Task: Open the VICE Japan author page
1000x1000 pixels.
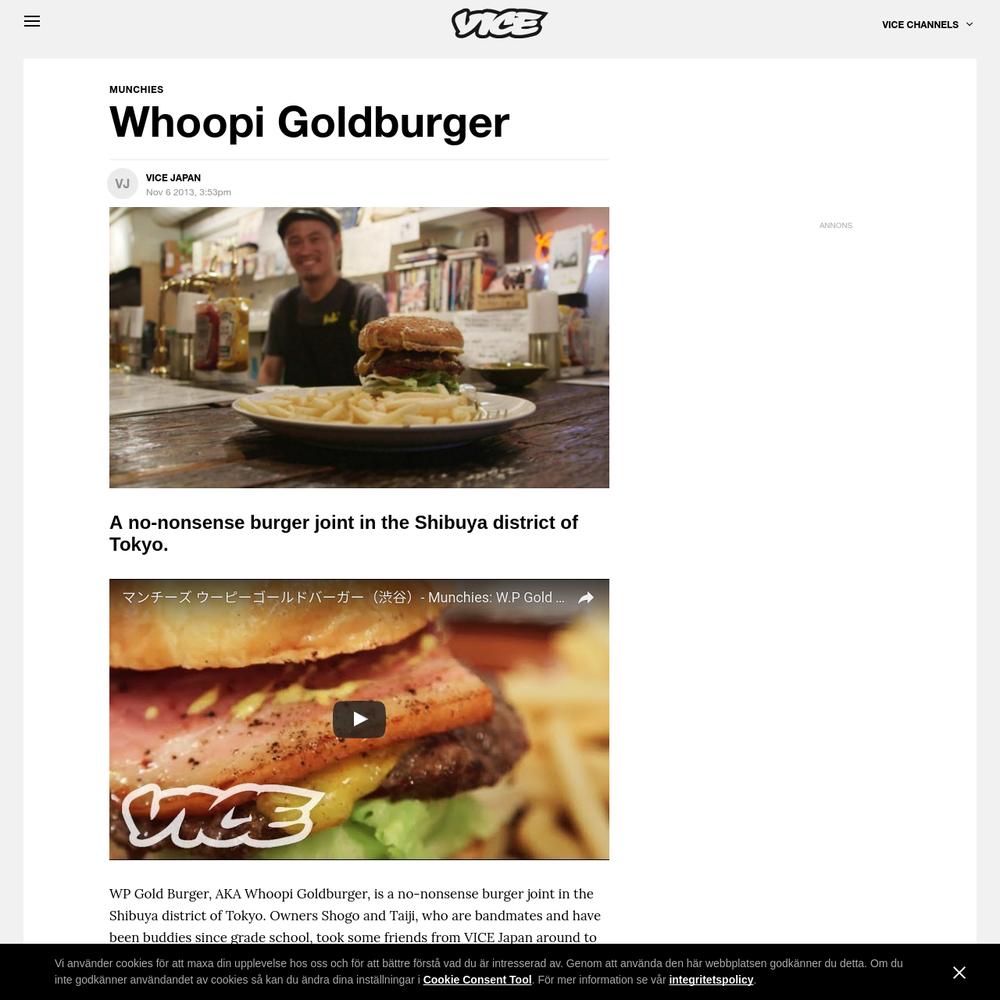Action: coord(173,177)
